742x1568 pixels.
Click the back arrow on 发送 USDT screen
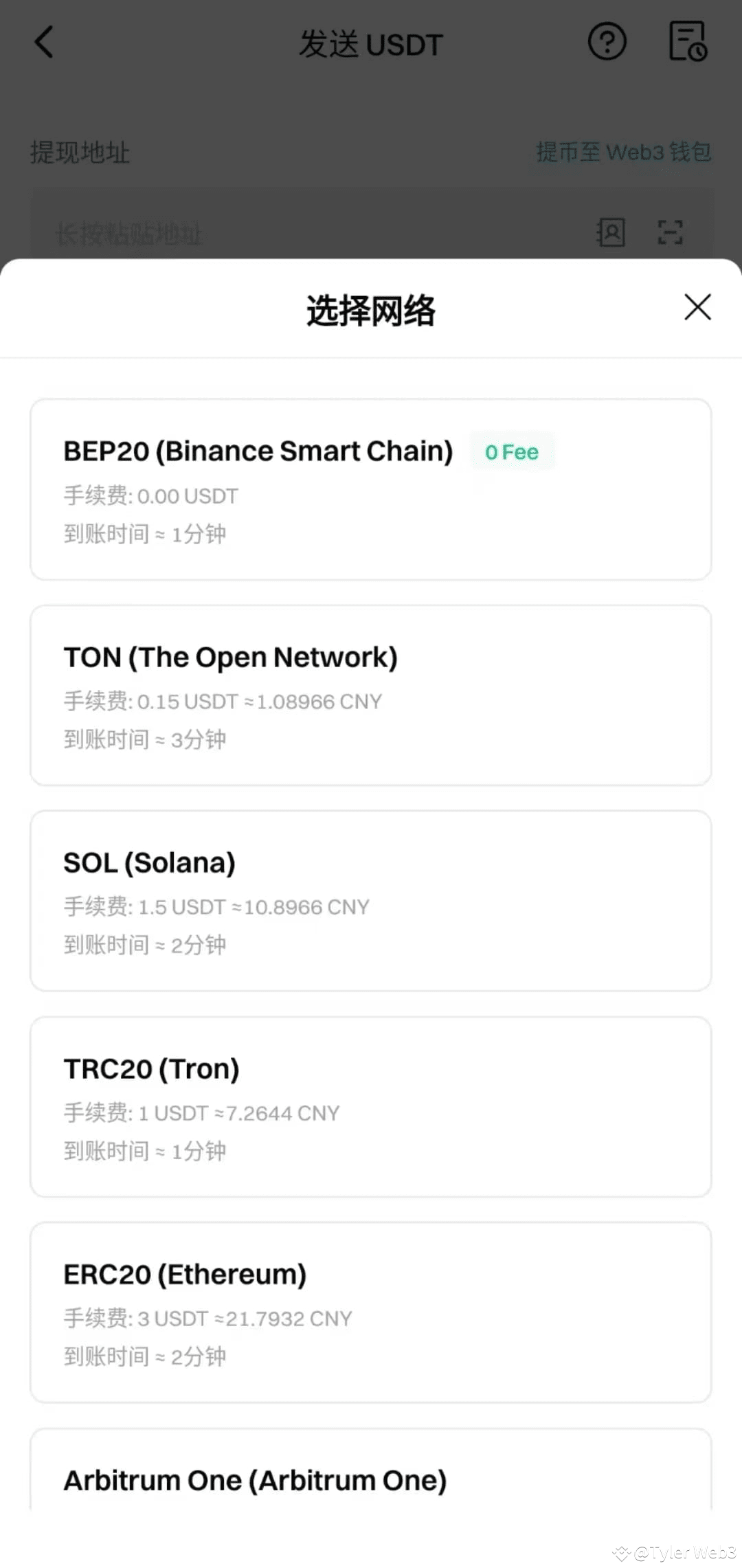click(x=43, y=41)
